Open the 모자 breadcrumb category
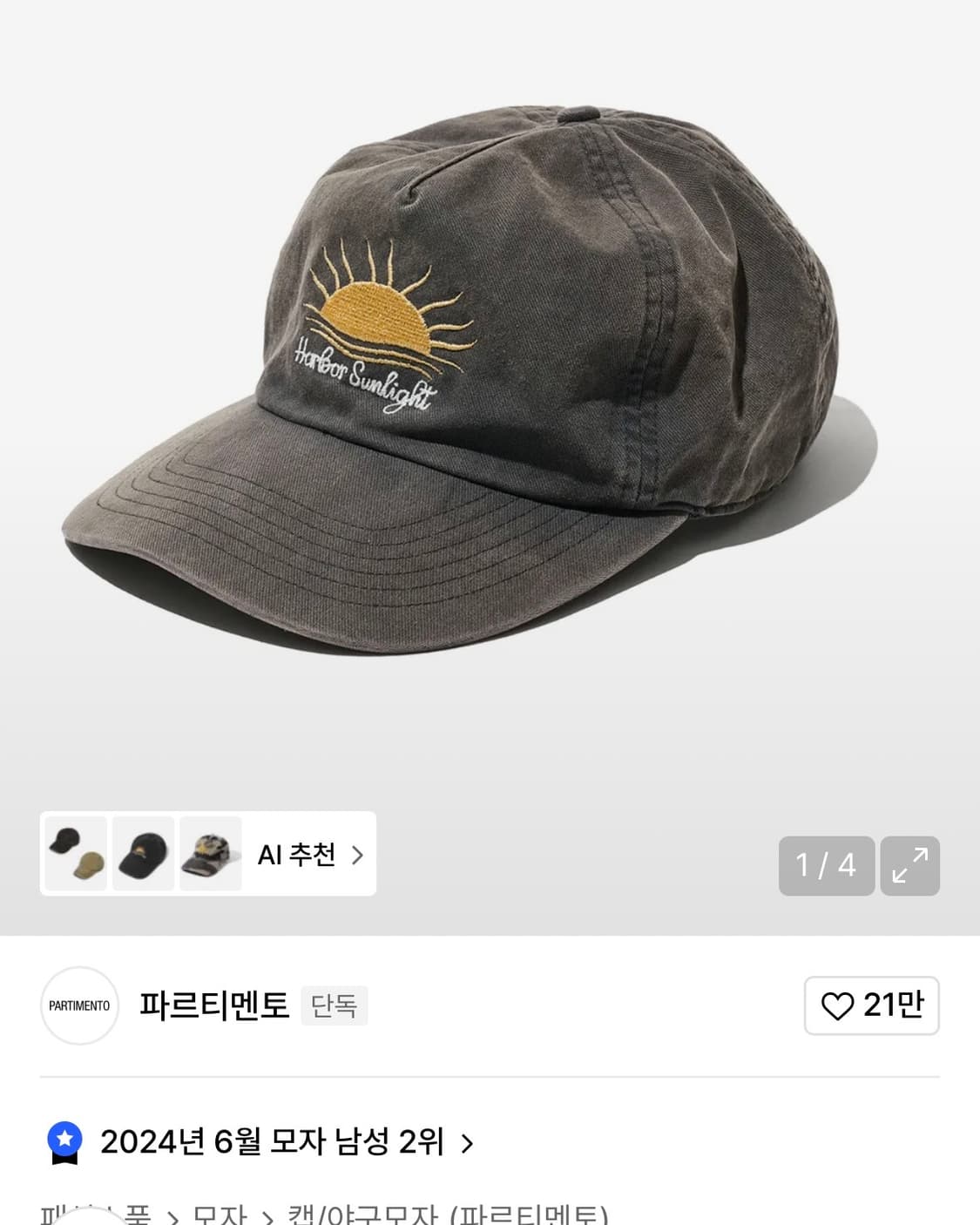This screenshot has width=980, height=1225. click(220, 1215)
